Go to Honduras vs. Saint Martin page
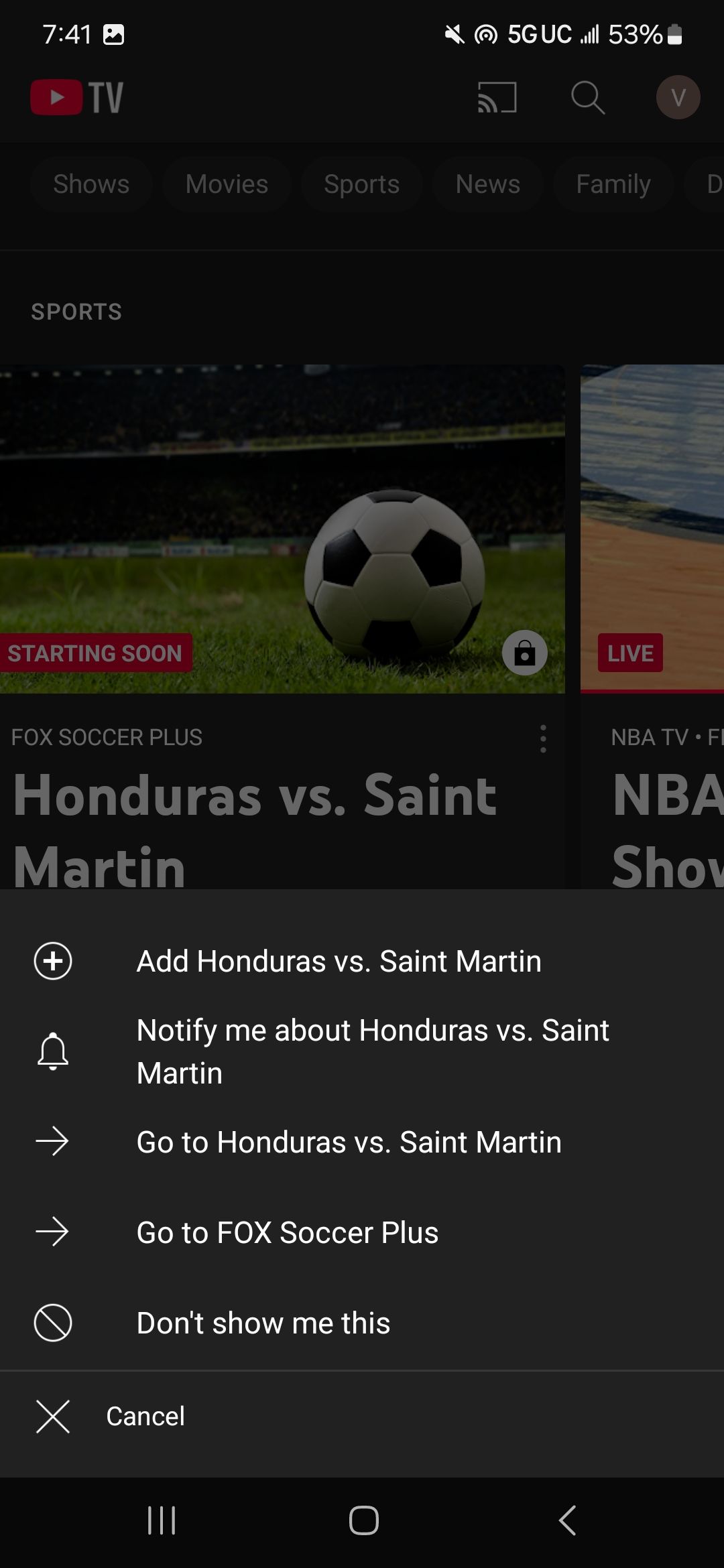The width and height of the screenshot is (724, 1568). 349,1142
